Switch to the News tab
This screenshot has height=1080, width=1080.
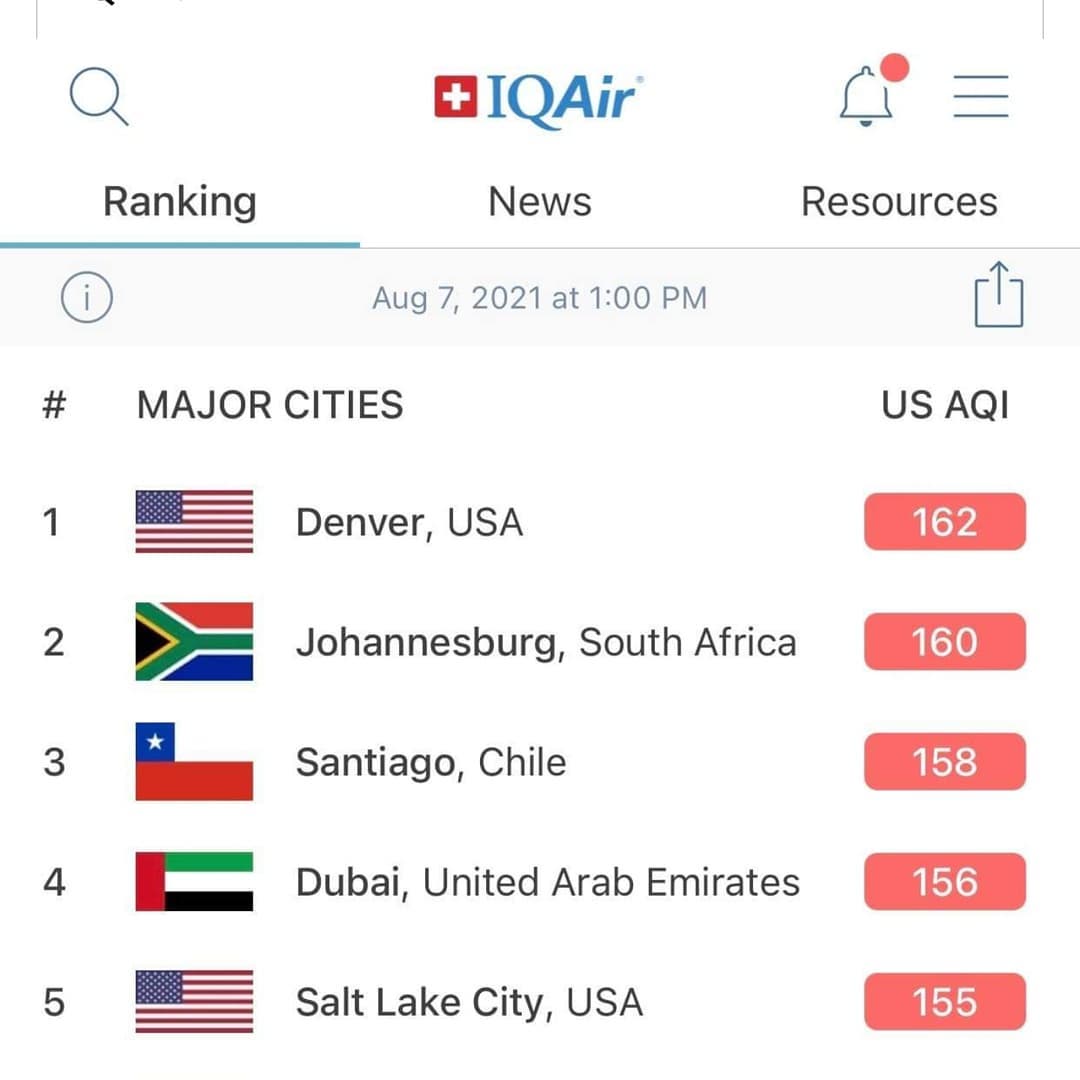click(x=539, y=202)
